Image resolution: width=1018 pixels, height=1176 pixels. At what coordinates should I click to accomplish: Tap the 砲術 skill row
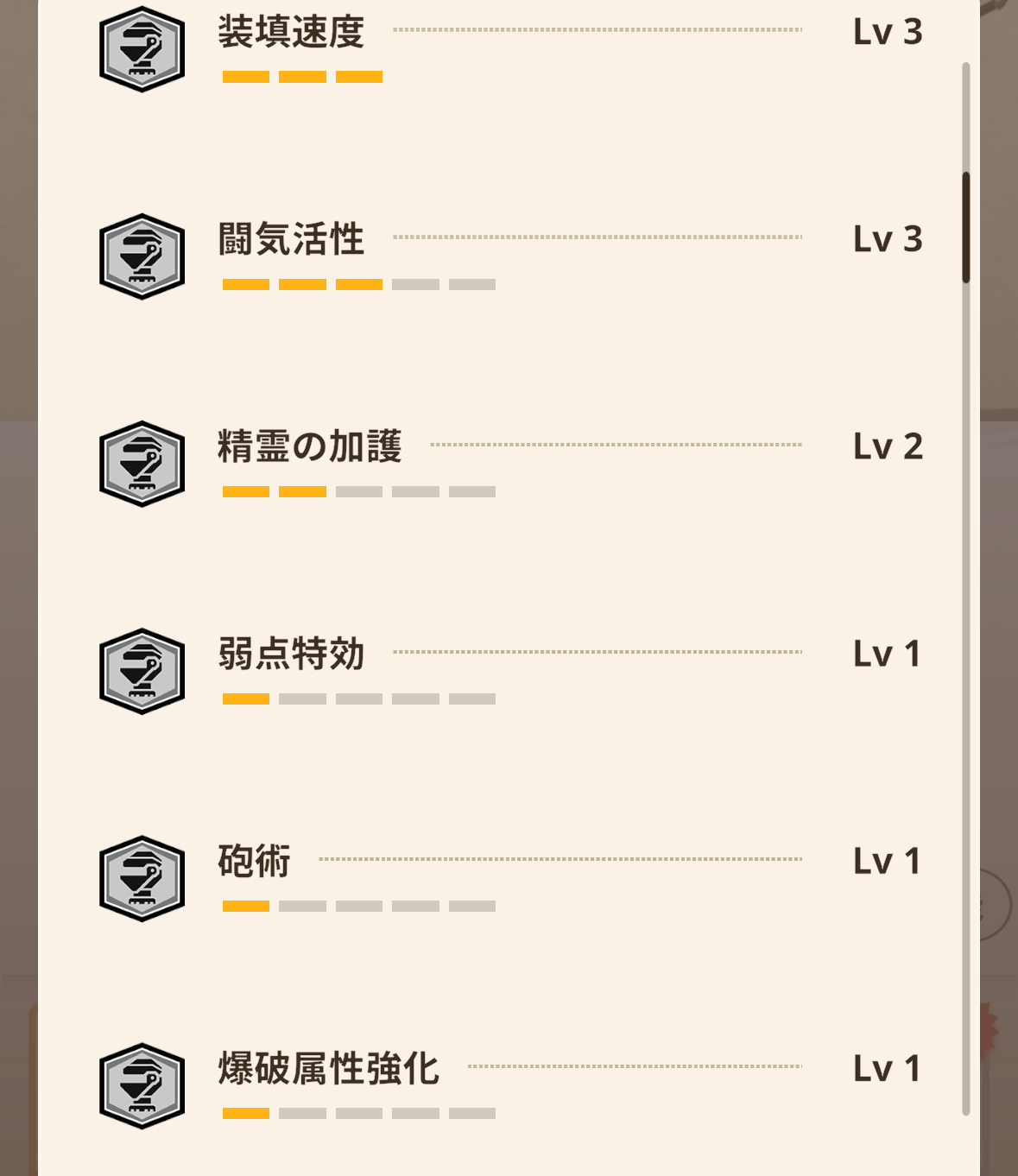pyautogui.click(x=254, y=862)
